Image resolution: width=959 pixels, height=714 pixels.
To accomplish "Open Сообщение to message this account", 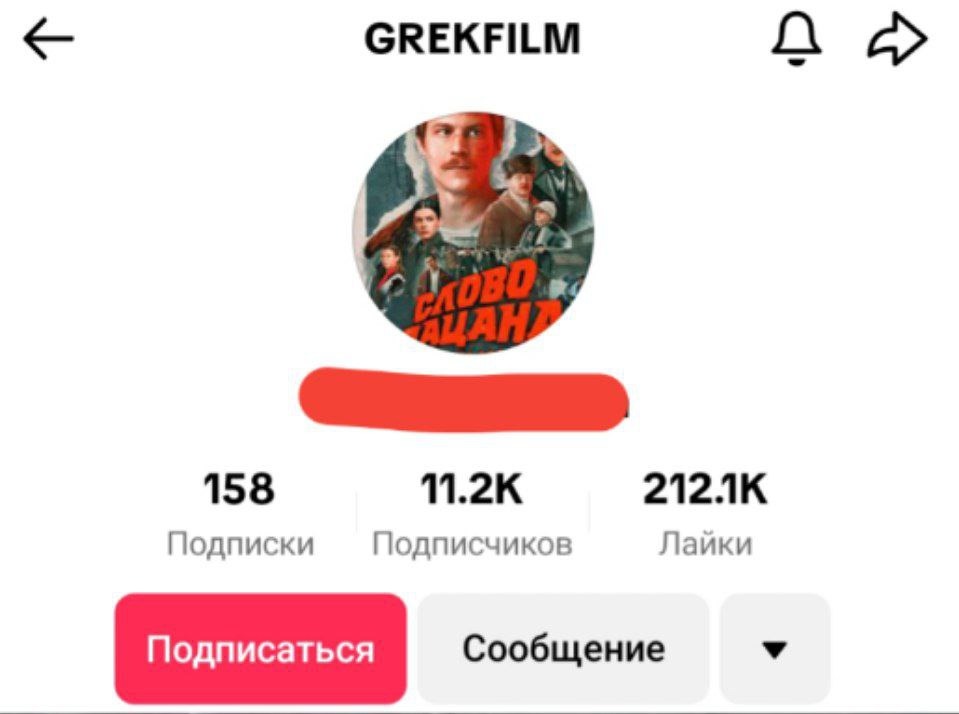I will coord(563,649).
